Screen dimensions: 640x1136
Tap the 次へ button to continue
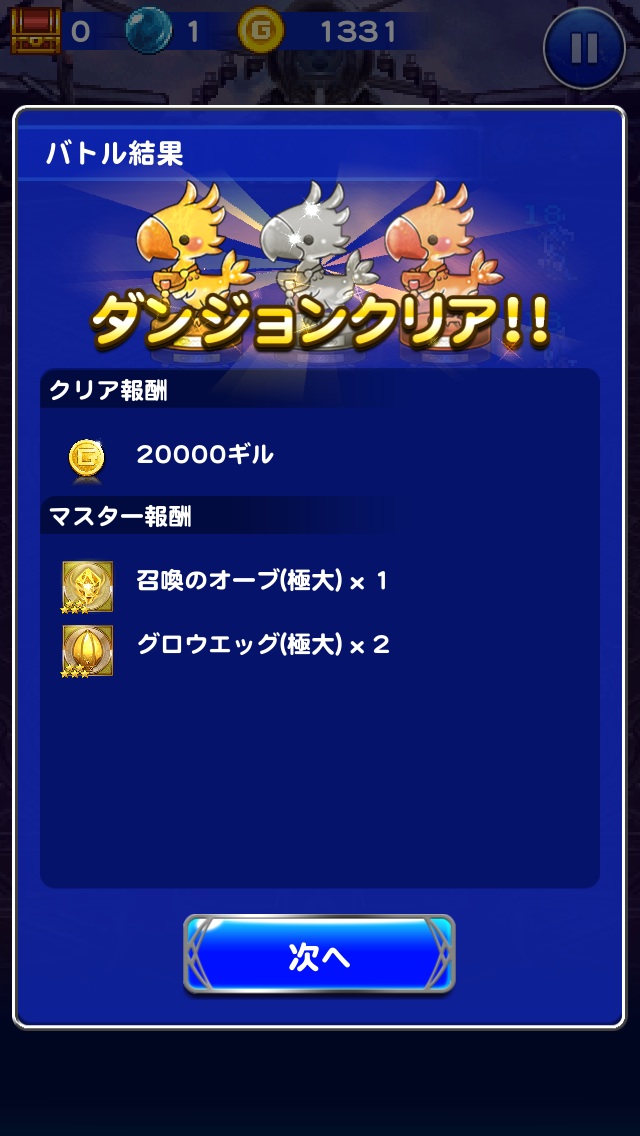[319, 955]
